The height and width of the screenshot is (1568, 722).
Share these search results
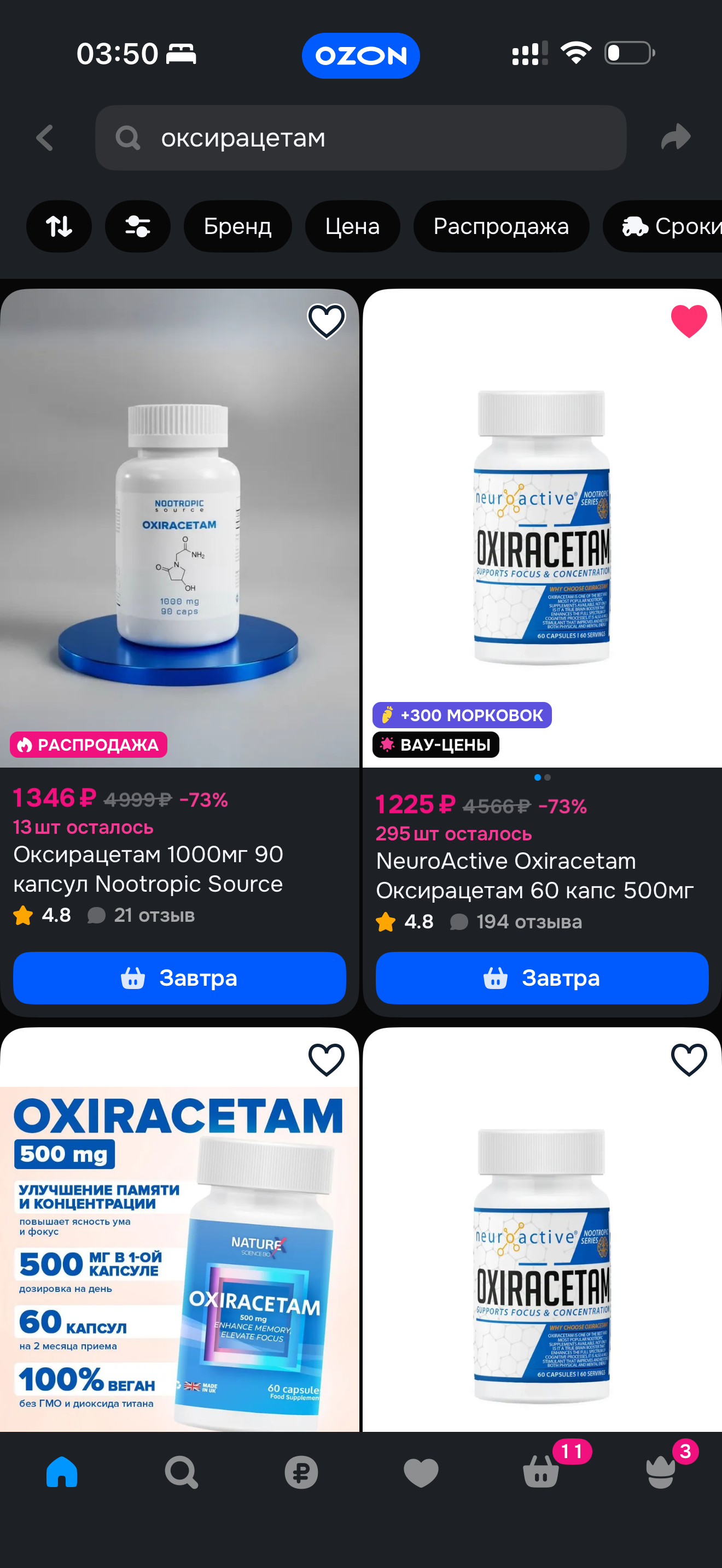pyautogui.click(x=675, y=138)
